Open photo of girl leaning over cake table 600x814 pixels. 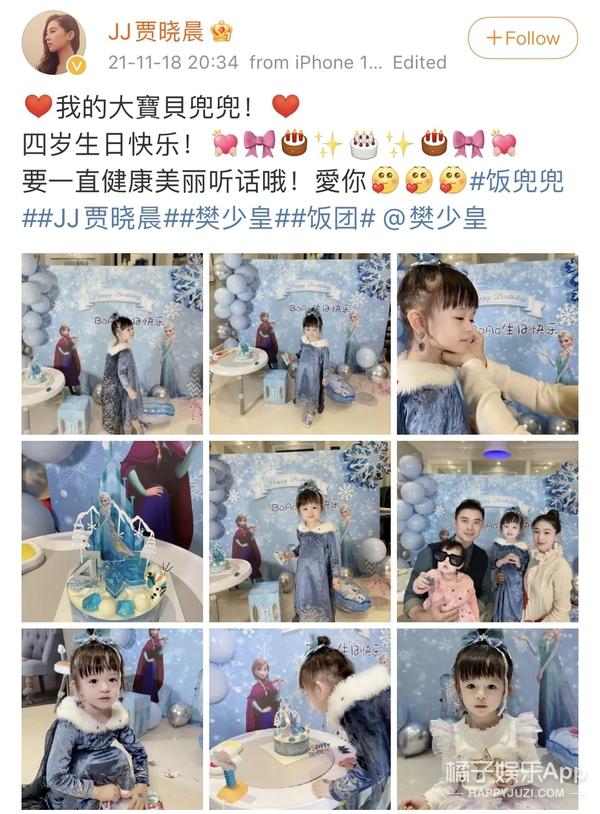coord(299,718)
